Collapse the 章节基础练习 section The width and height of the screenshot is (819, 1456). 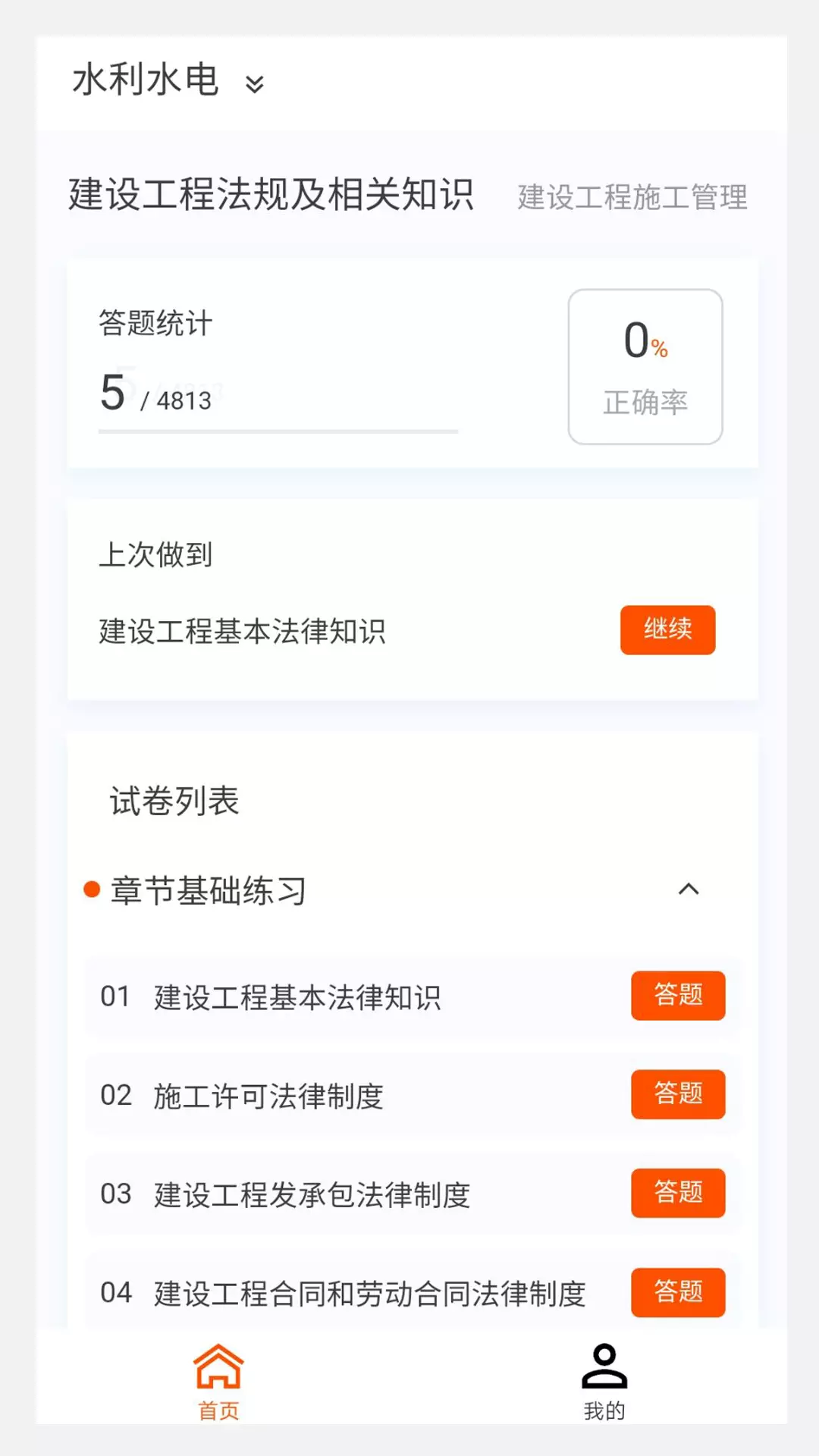[x=689, y=890]
